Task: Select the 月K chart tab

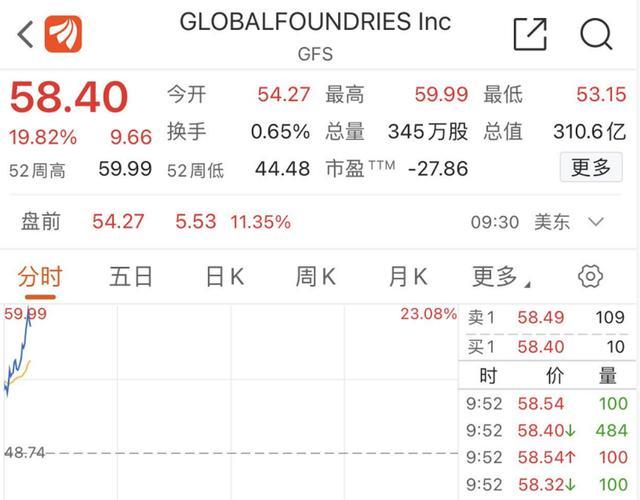Action: [408, 277]
